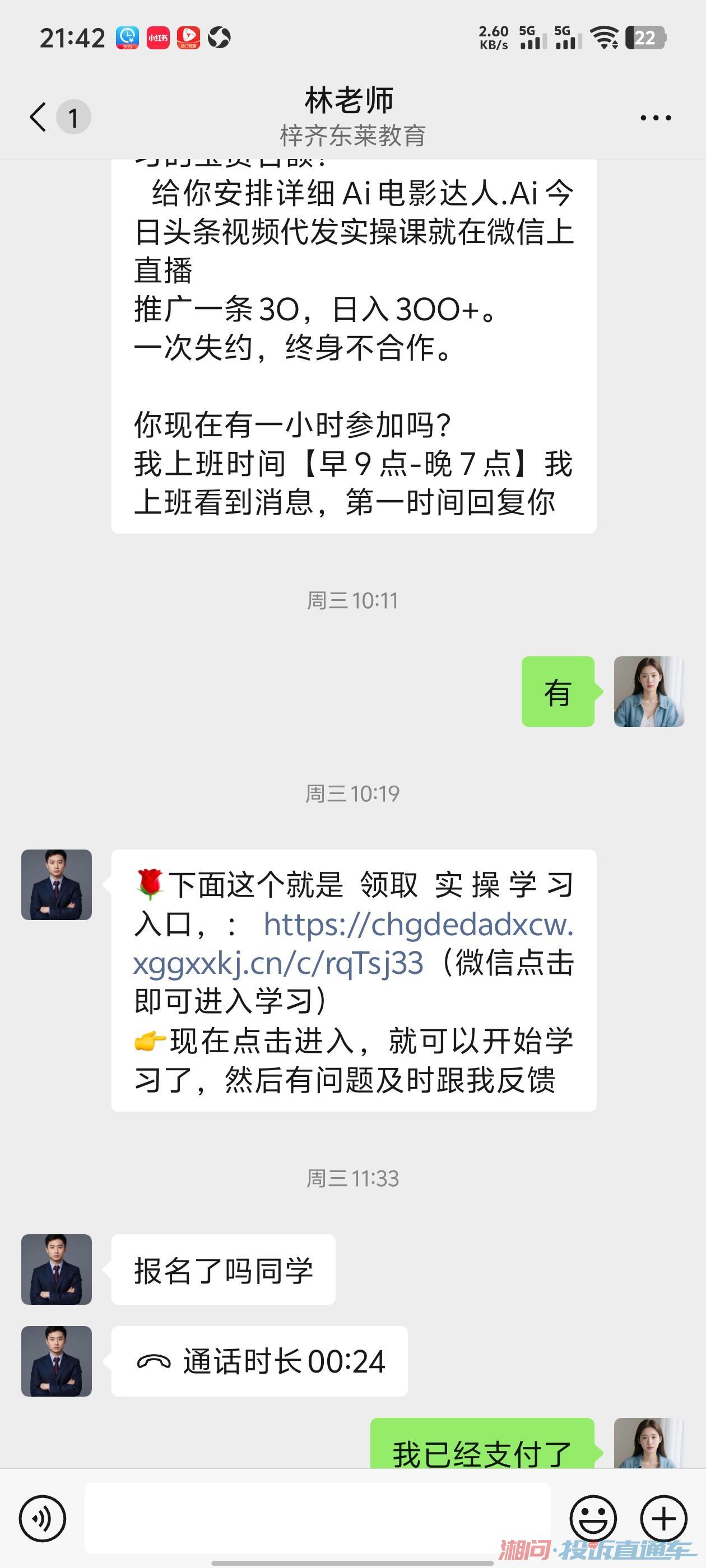The height and width of the screenshot is (1568, 706).
Task: Tap the blue clock-style app icon in status bar
Action: click(x=128, y=38)
